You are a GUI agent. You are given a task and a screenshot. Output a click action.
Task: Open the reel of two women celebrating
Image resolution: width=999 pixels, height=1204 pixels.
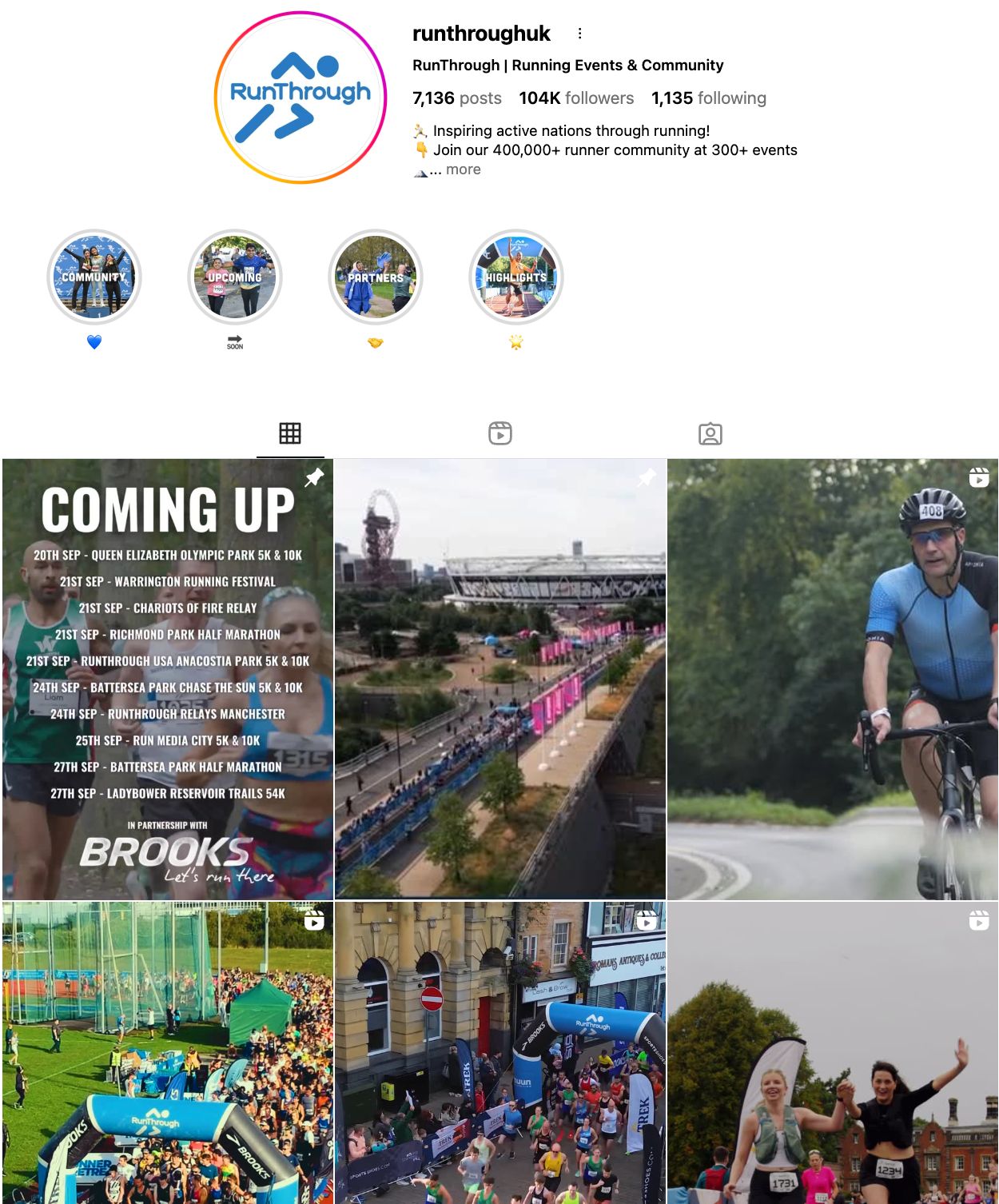point(833,1052)
